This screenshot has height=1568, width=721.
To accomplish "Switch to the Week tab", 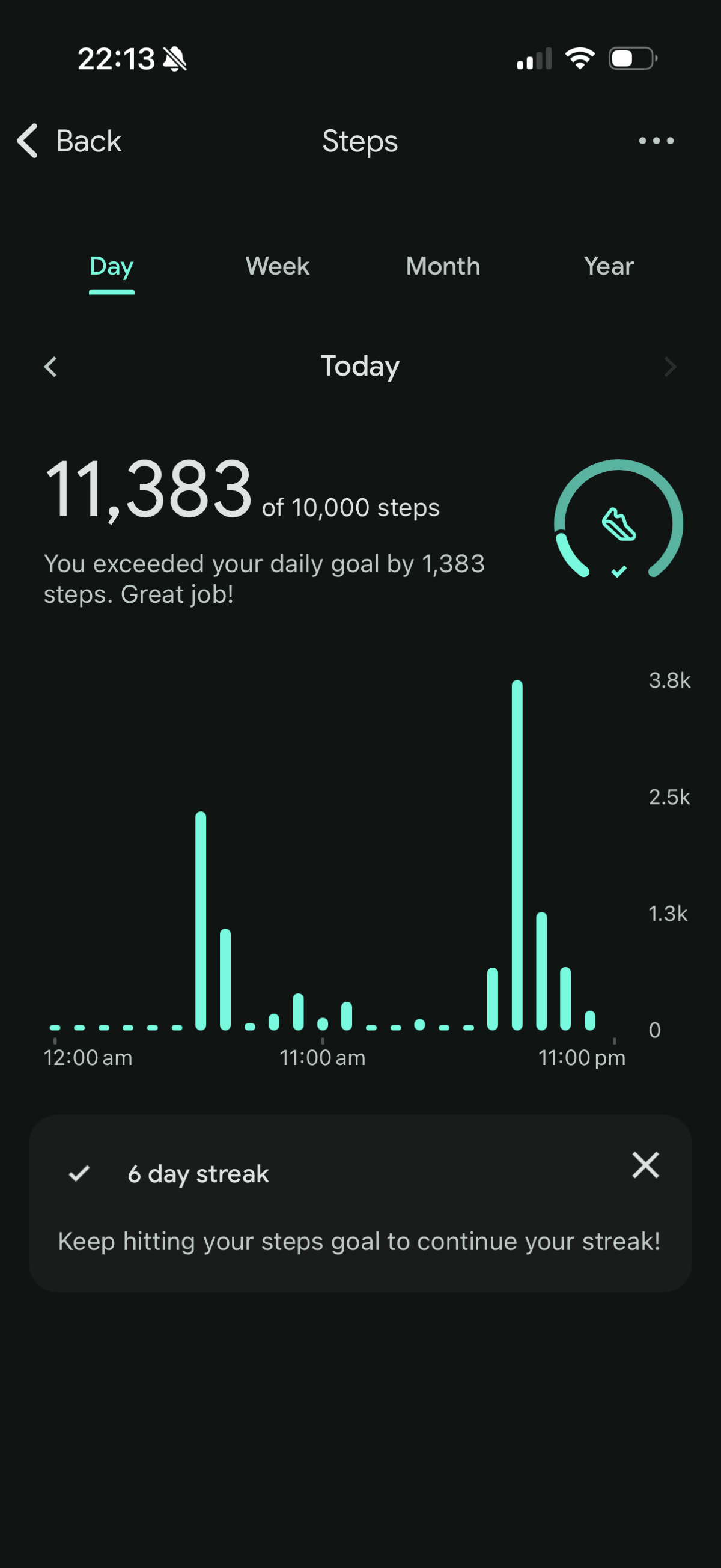I will [278, 267].
